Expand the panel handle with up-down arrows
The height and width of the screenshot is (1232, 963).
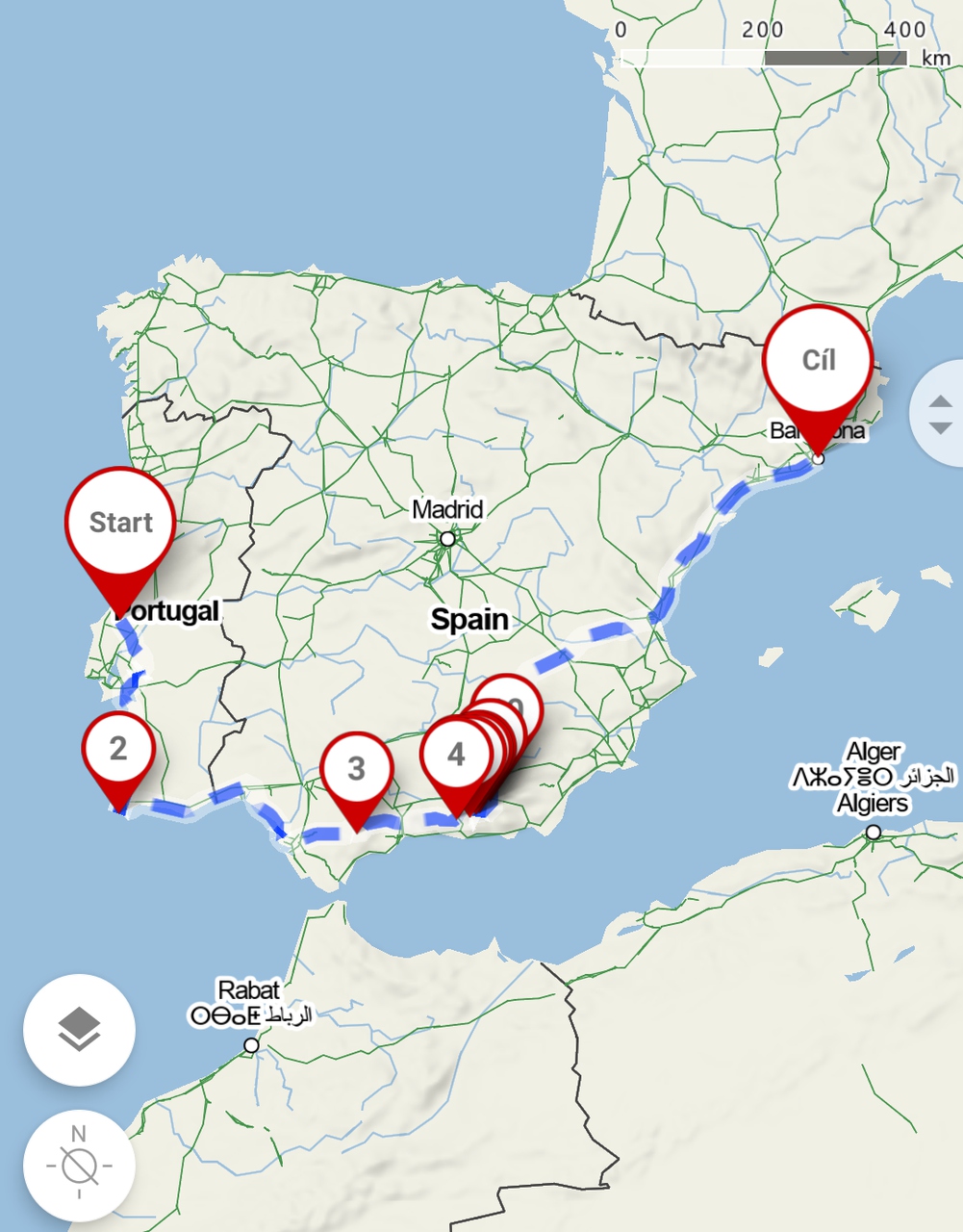tap(940, 414)
